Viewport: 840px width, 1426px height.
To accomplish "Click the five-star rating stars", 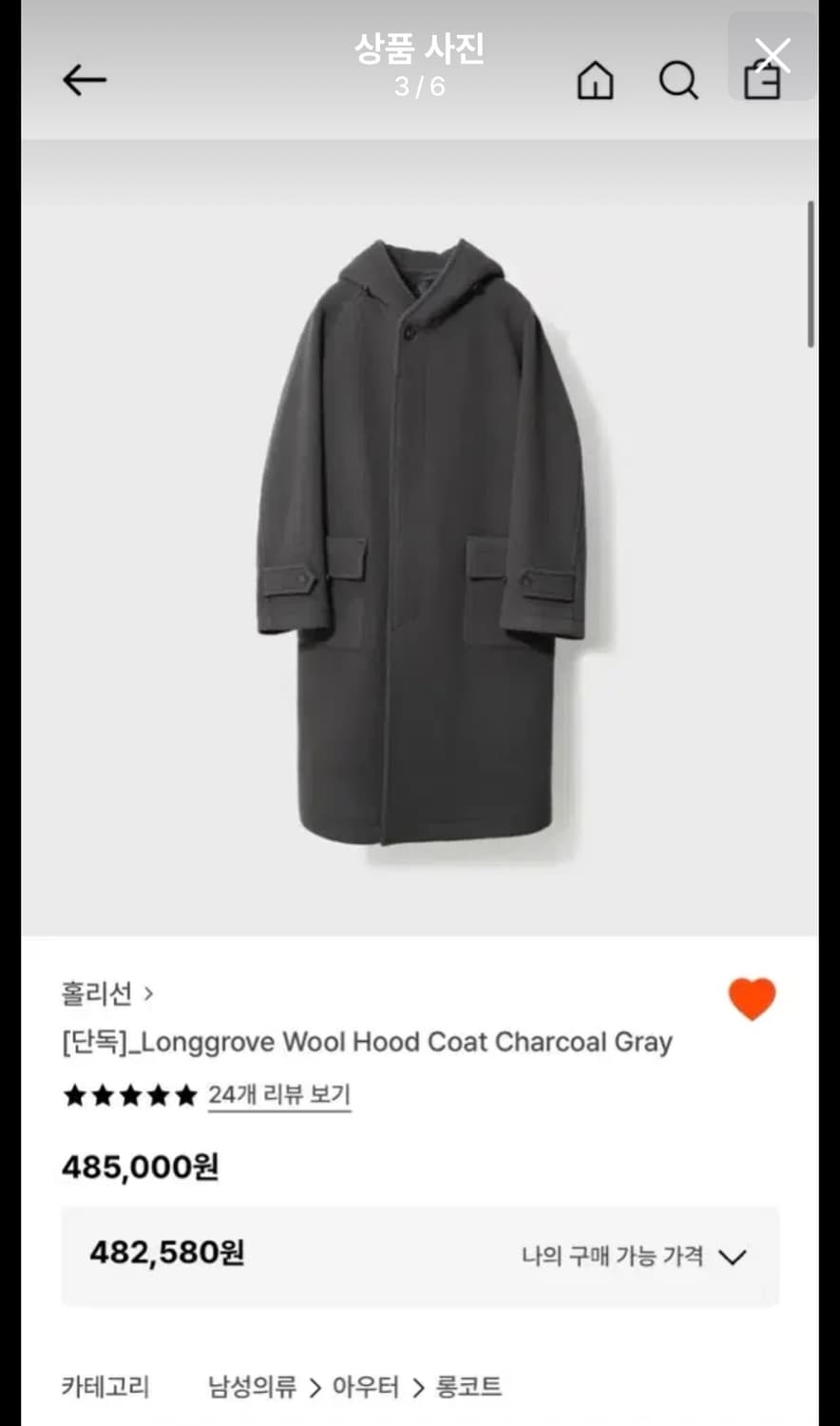I will click(x=128, y=1095).
